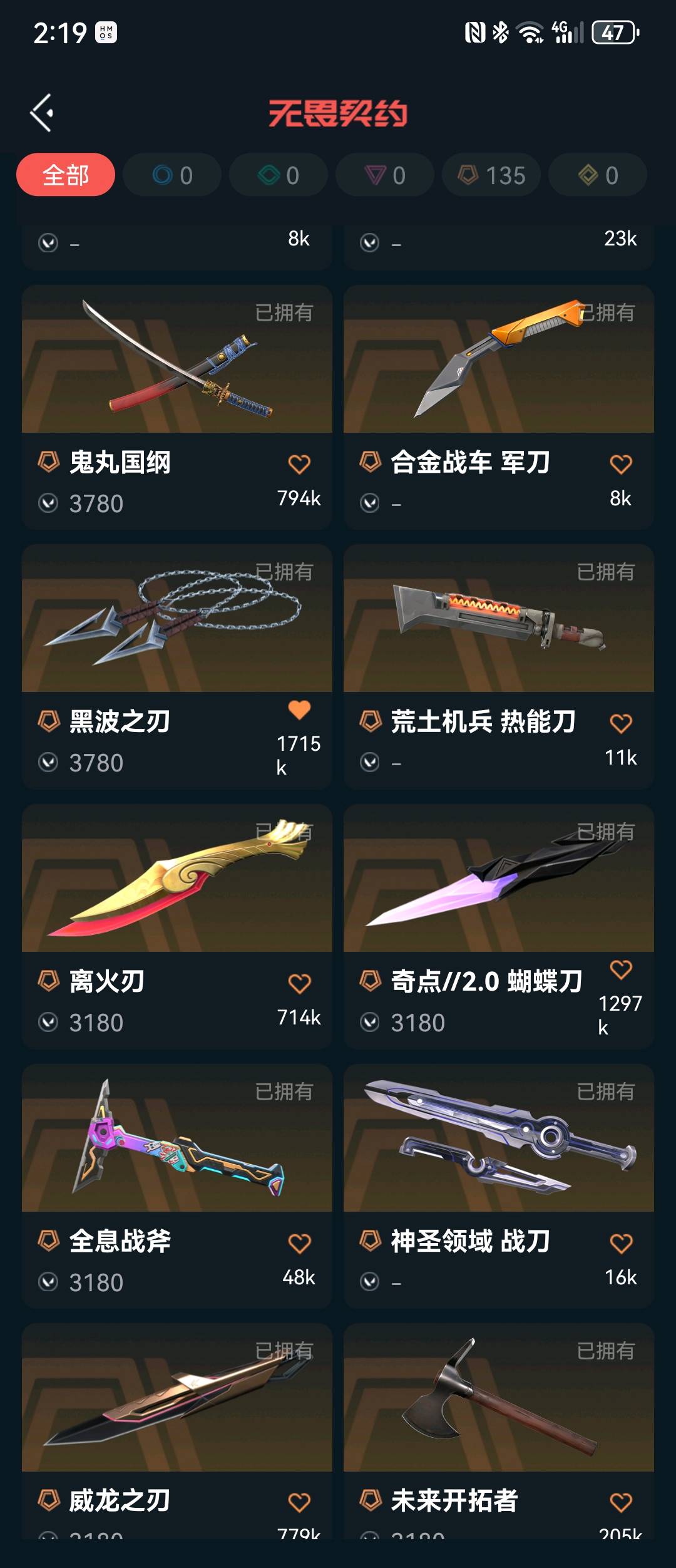Select the 全部 filter chip

66,175
